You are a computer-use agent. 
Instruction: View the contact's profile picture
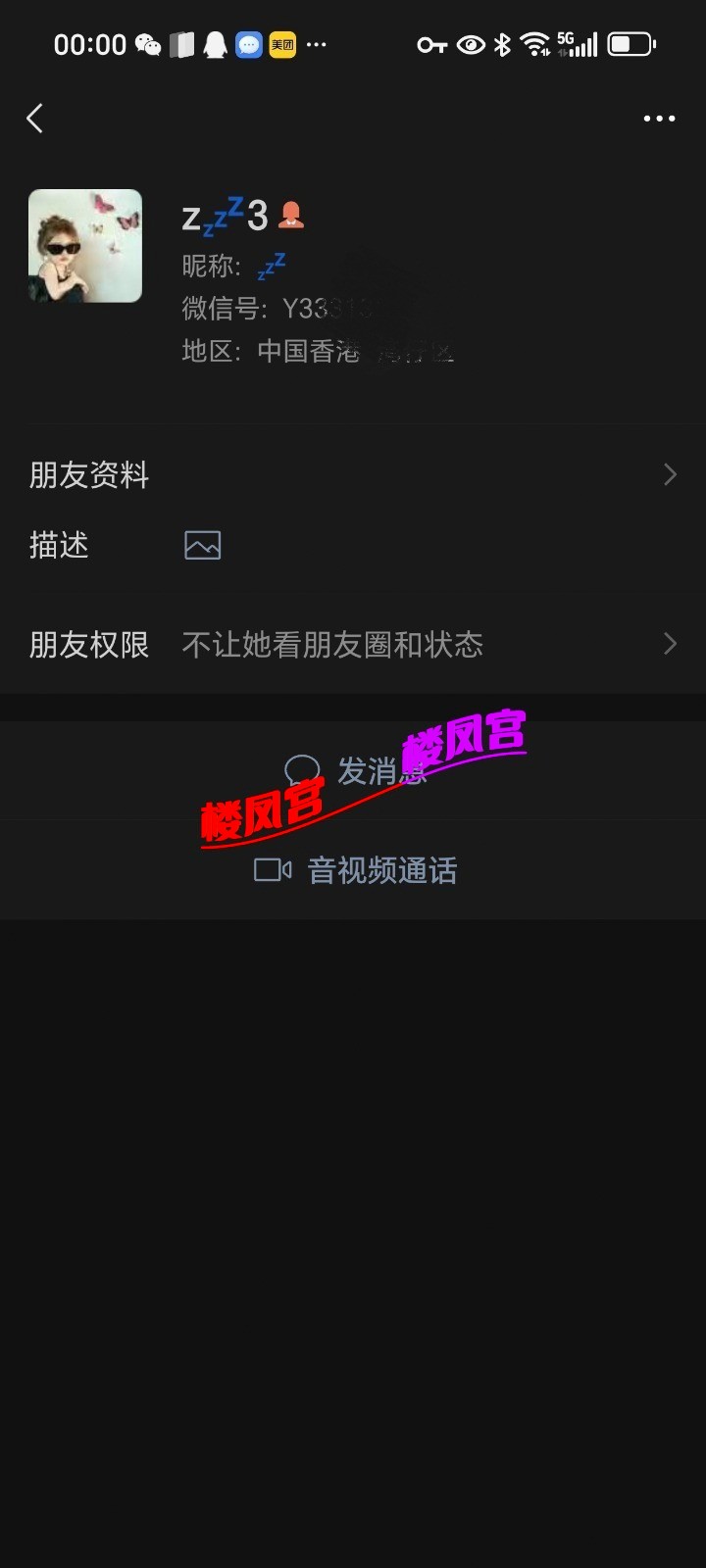click(x=85, y=246)
